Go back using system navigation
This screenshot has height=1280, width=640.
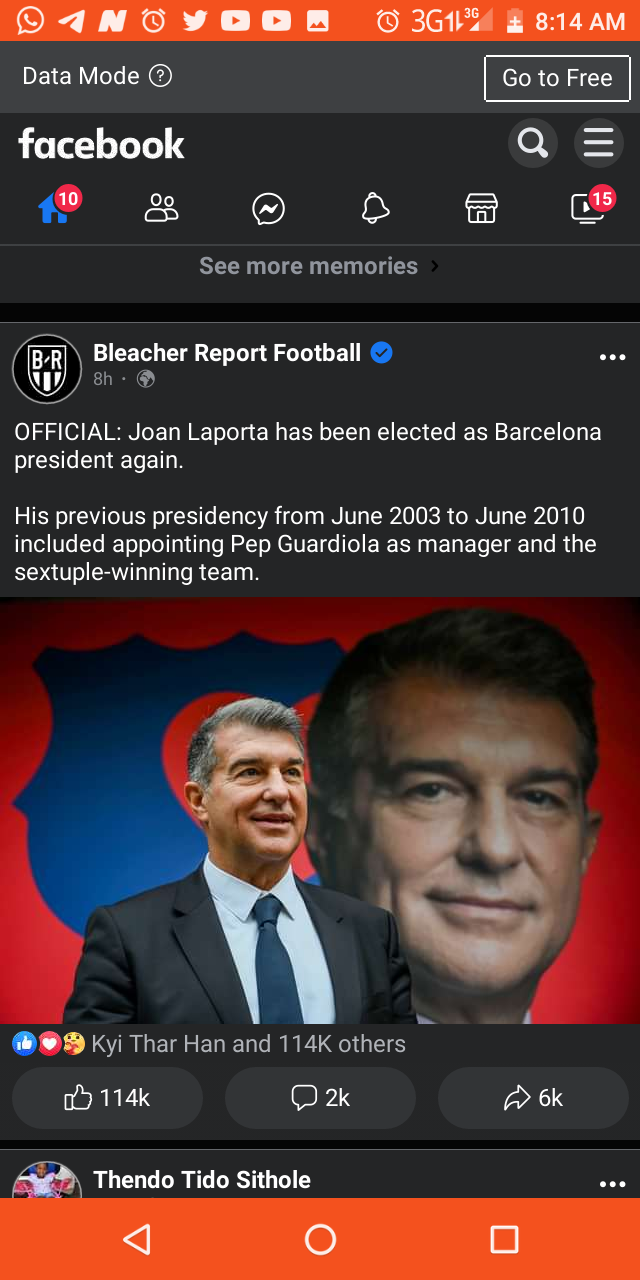[137, 1240]
